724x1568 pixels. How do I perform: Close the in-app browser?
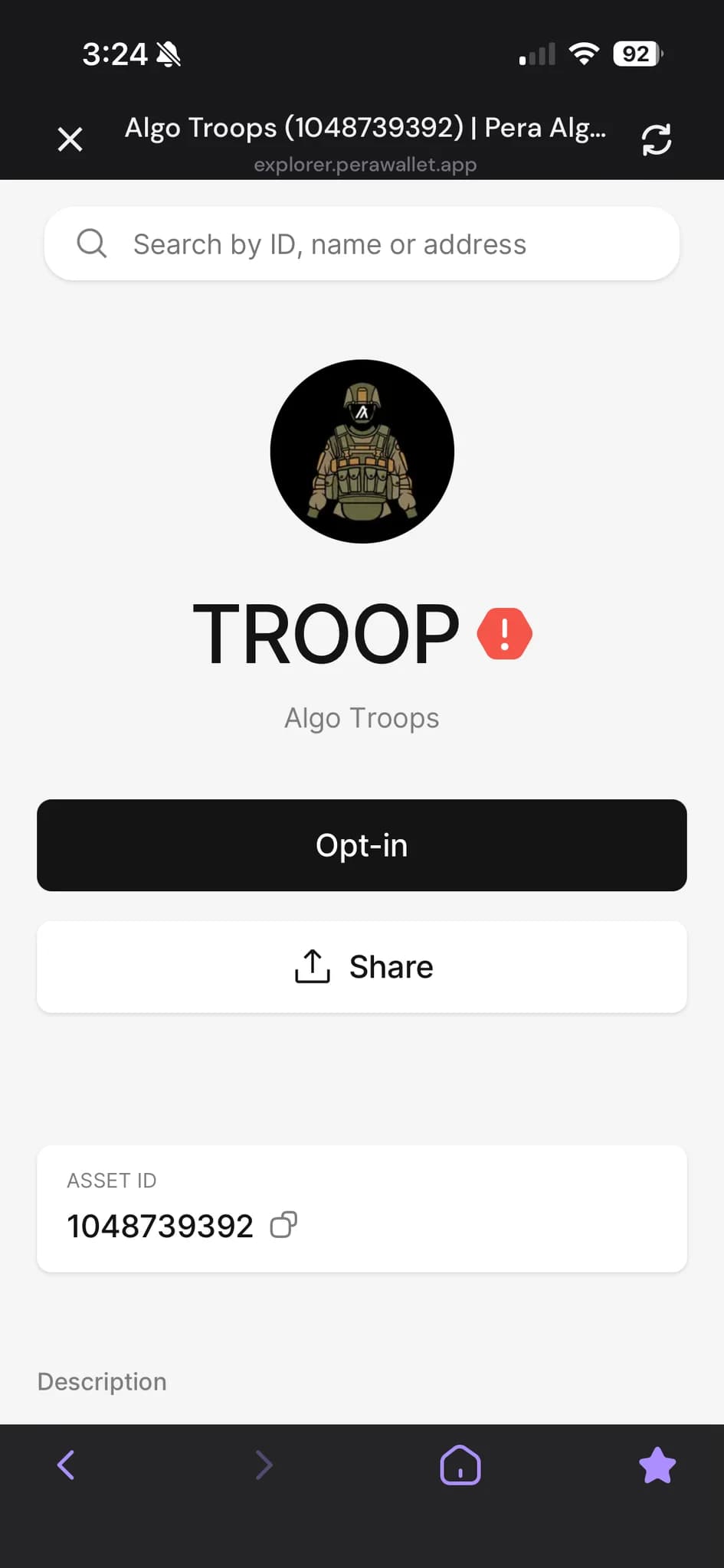[70, 139]
